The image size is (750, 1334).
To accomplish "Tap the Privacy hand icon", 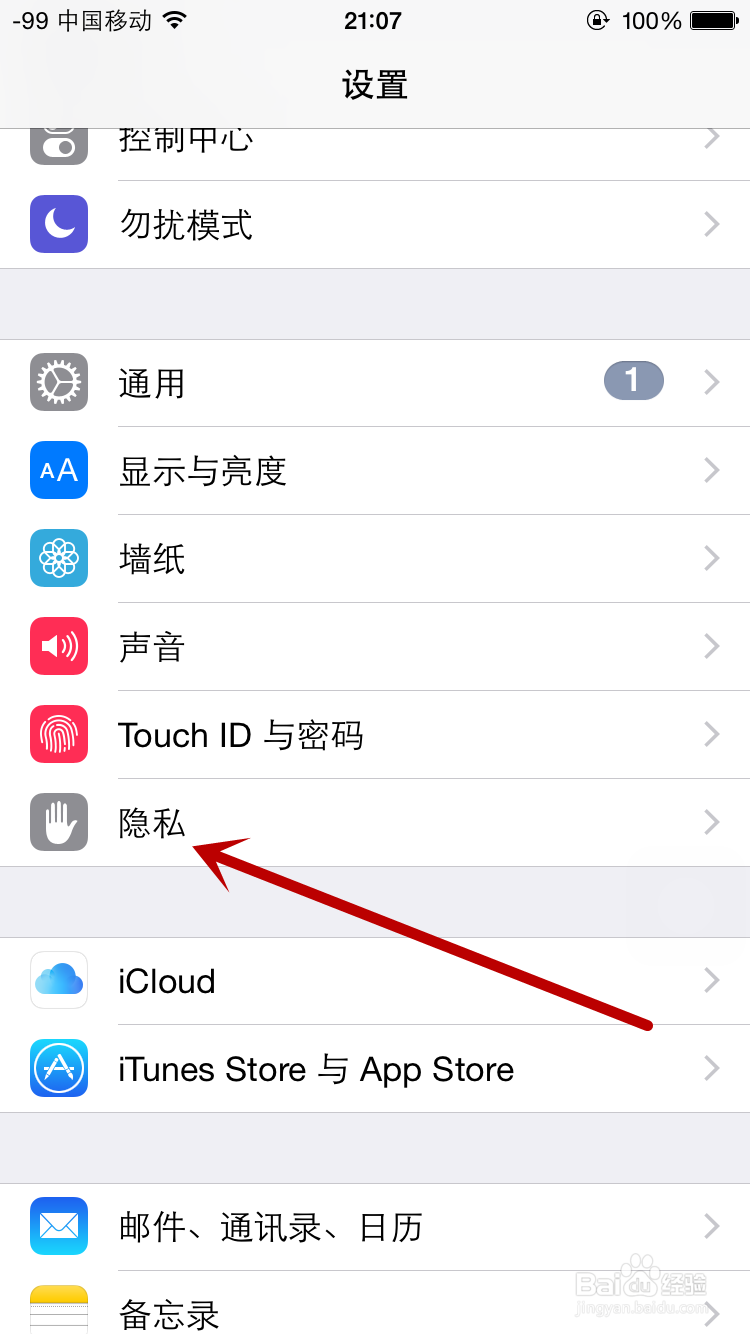I will click(58, 823).
